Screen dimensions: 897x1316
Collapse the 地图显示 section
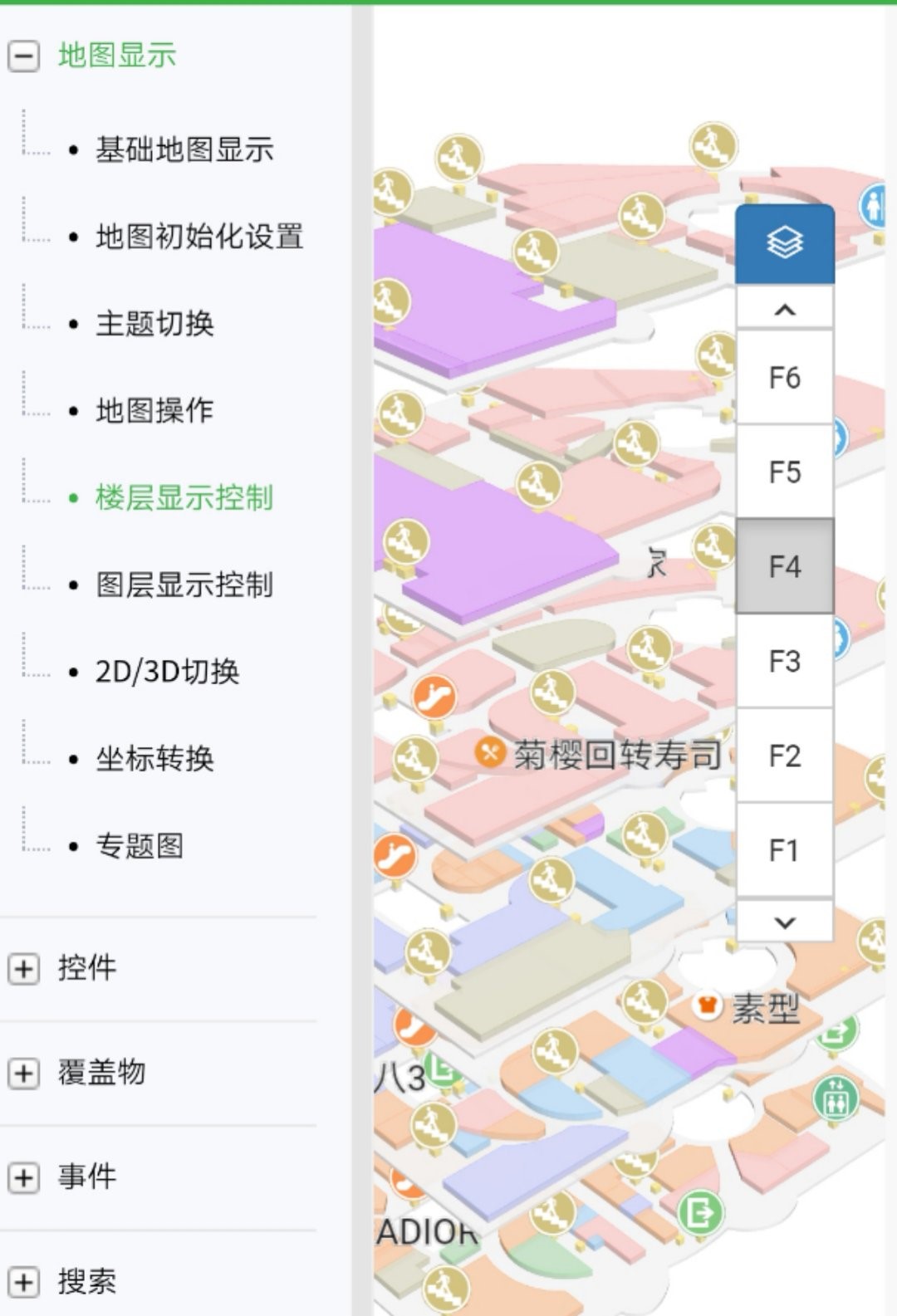23,56
